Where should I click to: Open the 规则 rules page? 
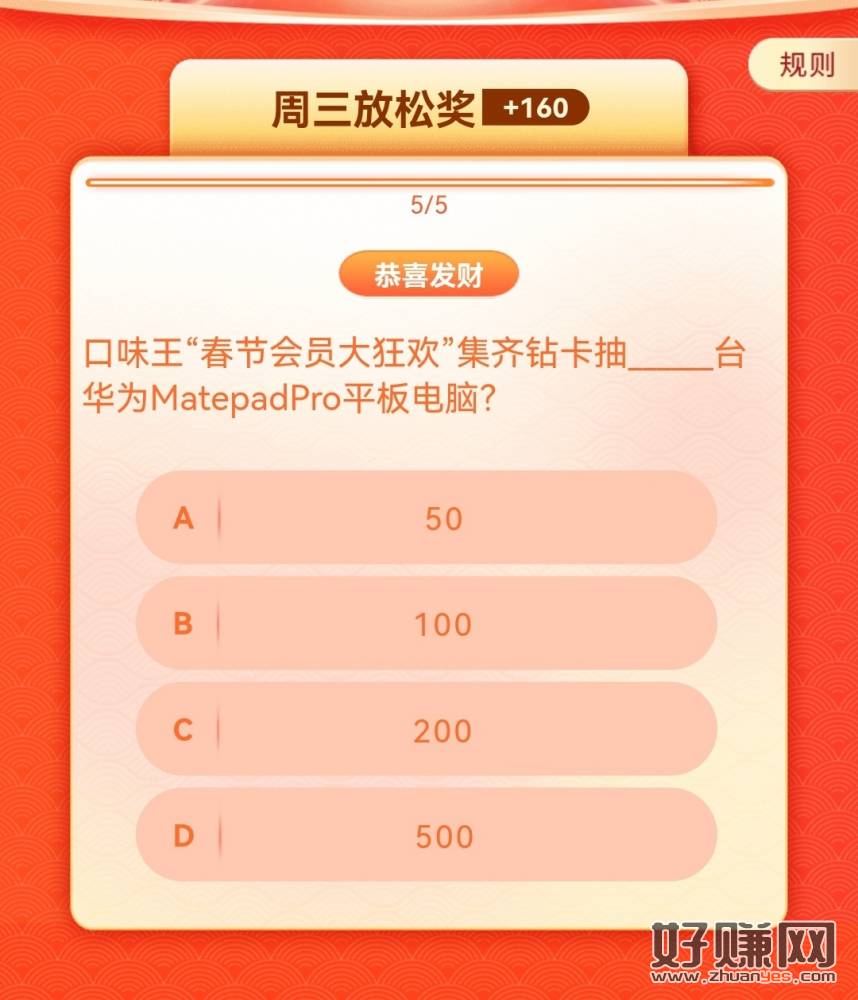tap(806, 65)
